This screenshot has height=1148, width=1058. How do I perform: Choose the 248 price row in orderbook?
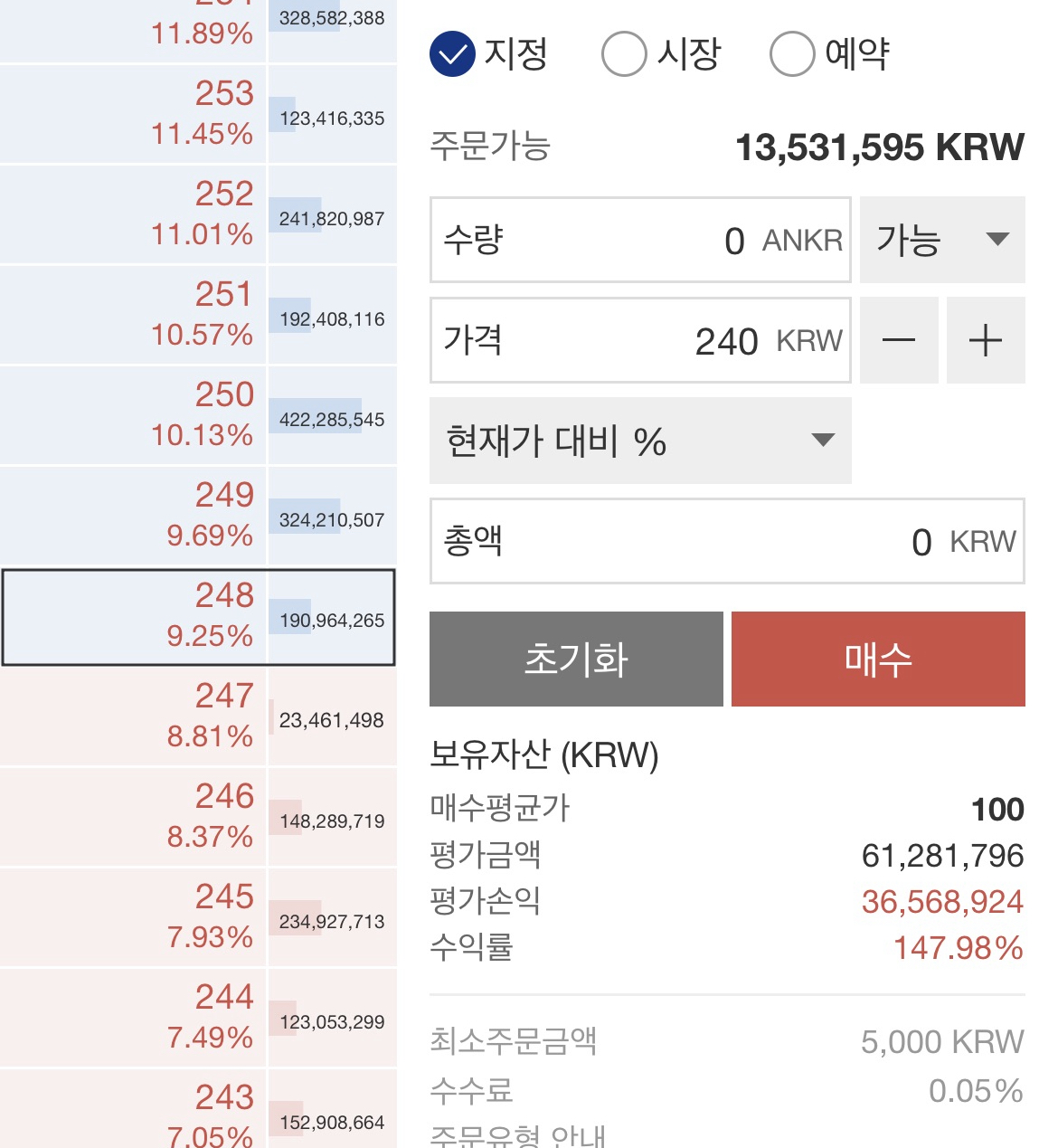pyautogui.click(x=198, y=617)
